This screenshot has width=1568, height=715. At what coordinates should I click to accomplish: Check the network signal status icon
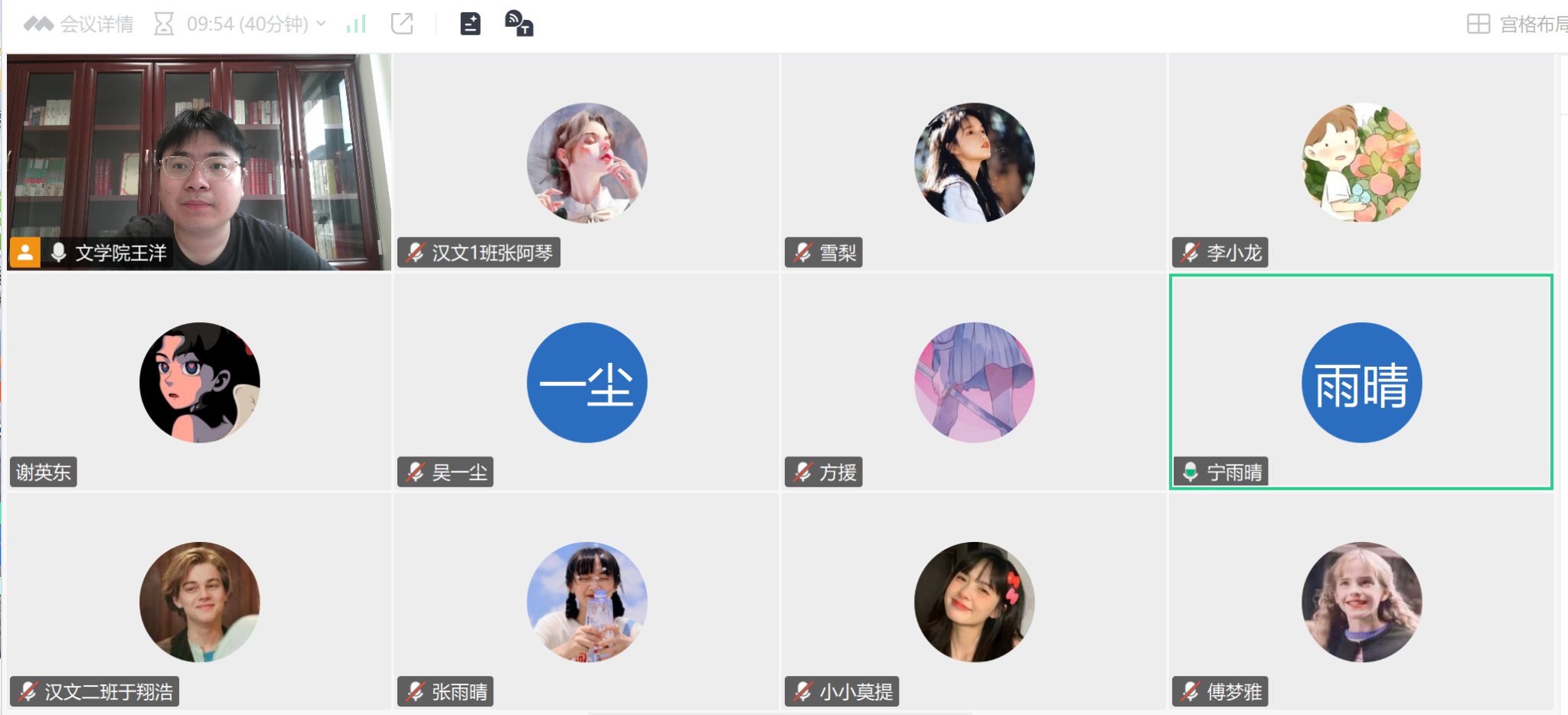point(356,24)
